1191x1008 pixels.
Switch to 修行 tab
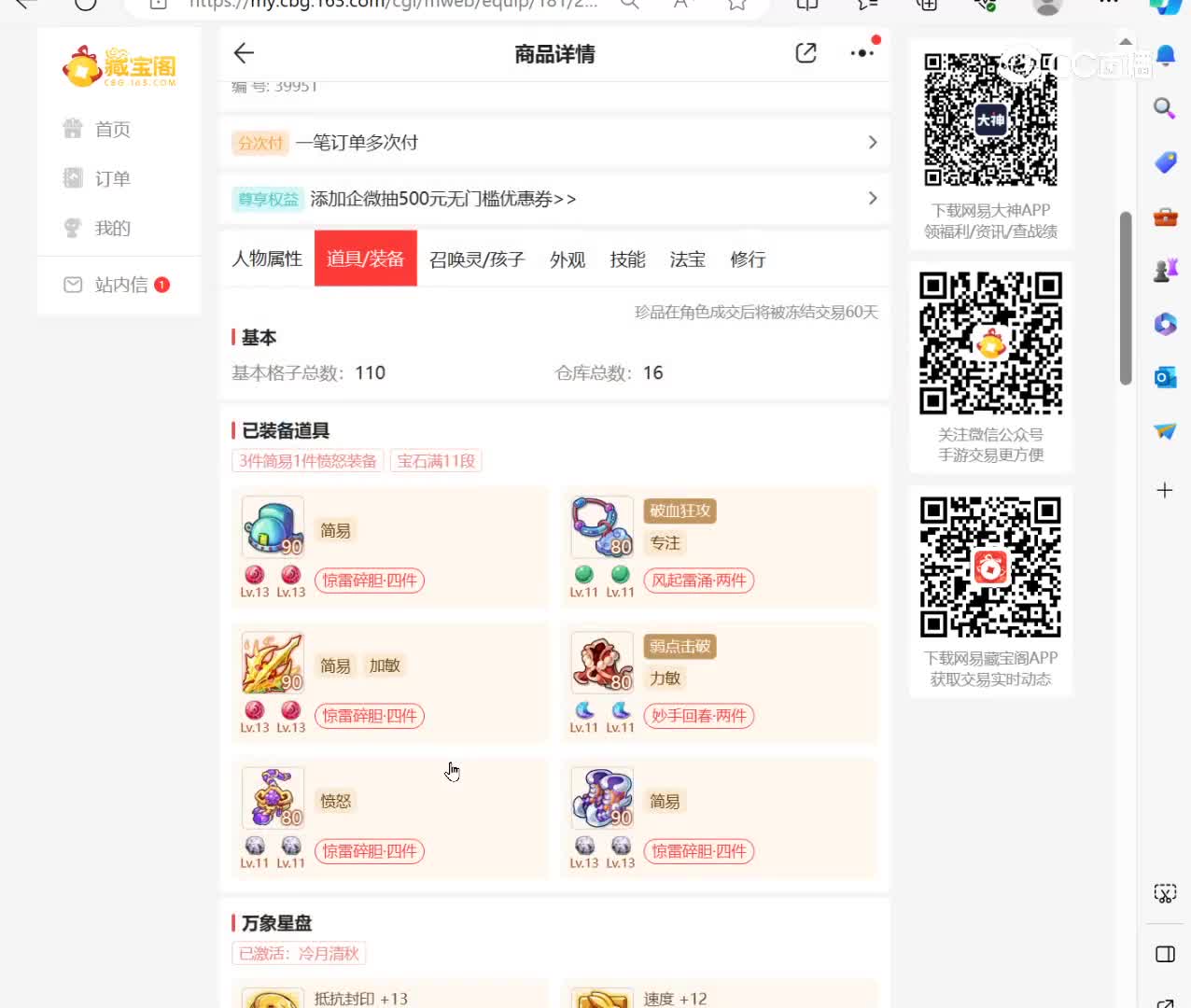[x=748, y=259]
